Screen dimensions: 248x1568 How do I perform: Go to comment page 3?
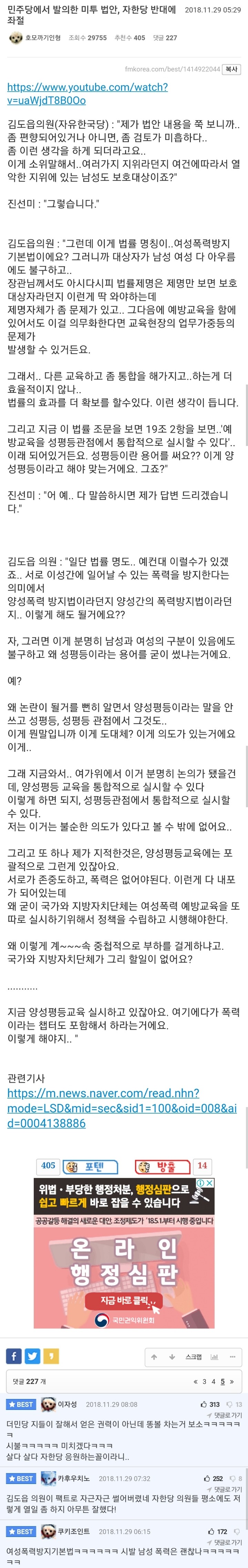(x=204, y=1382)
